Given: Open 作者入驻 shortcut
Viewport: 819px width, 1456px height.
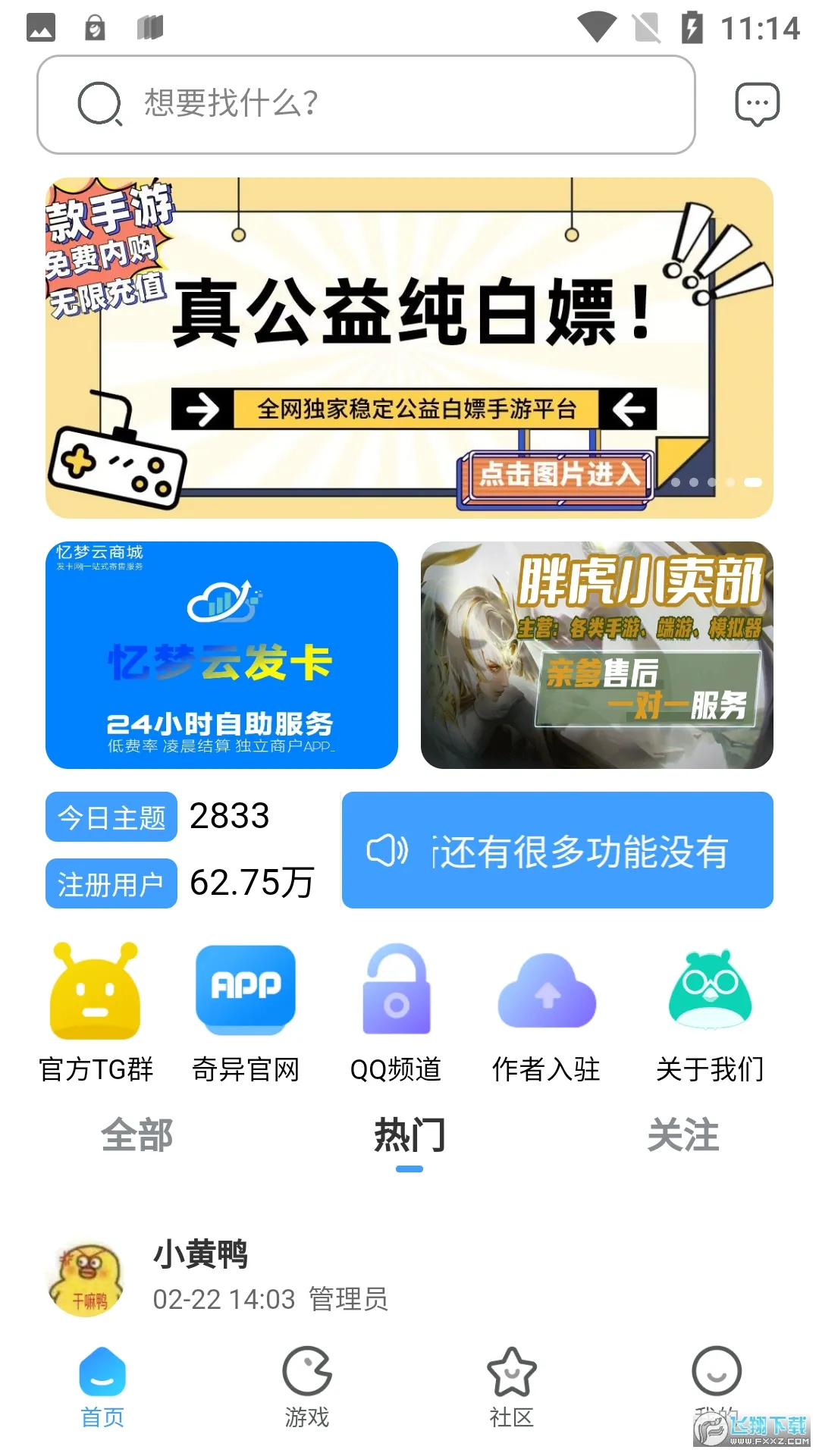Looking at the screenshot, I should (x=546, y=1012).
